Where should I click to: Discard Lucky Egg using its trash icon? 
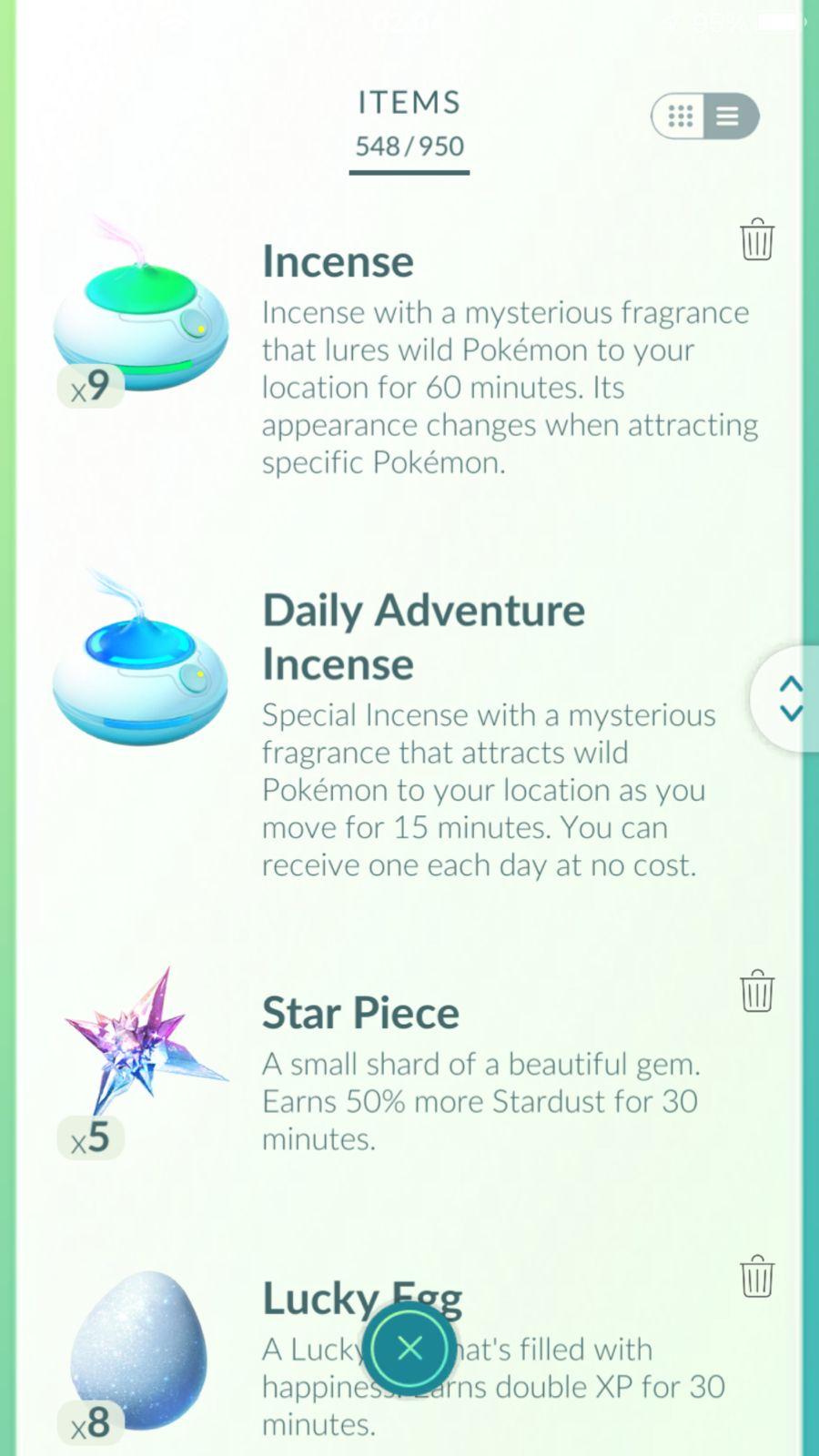pyautogui.click(x=757, y=1277)
